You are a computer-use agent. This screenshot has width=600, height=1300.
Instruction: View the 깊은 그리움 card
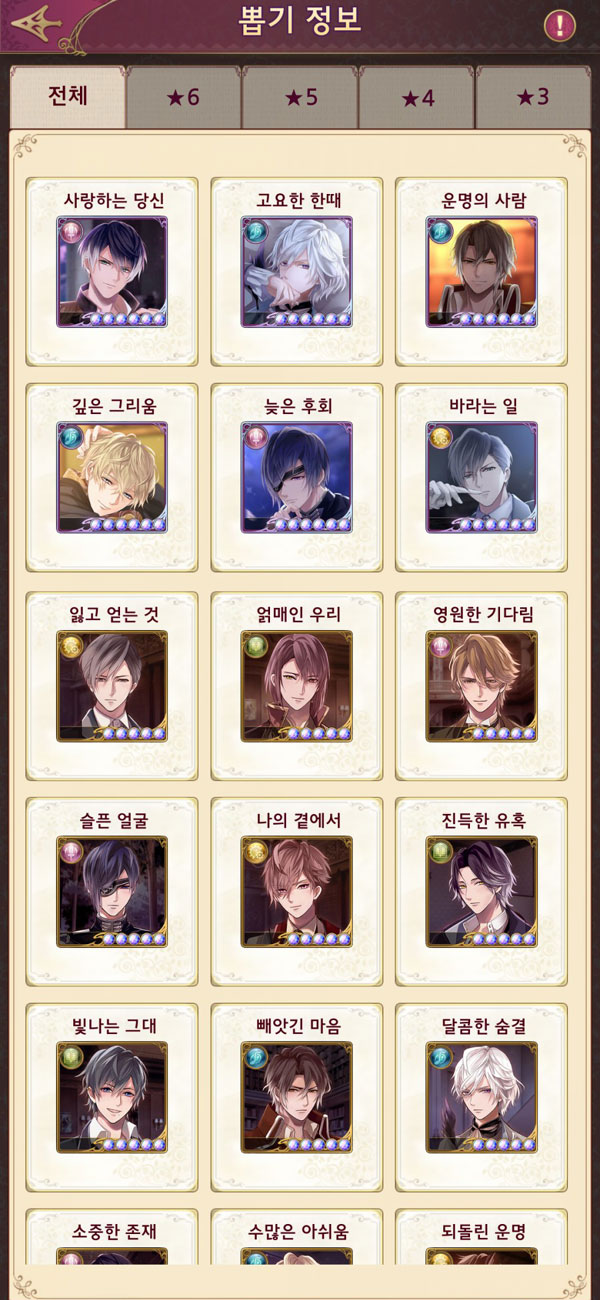[x=112, y=477]
